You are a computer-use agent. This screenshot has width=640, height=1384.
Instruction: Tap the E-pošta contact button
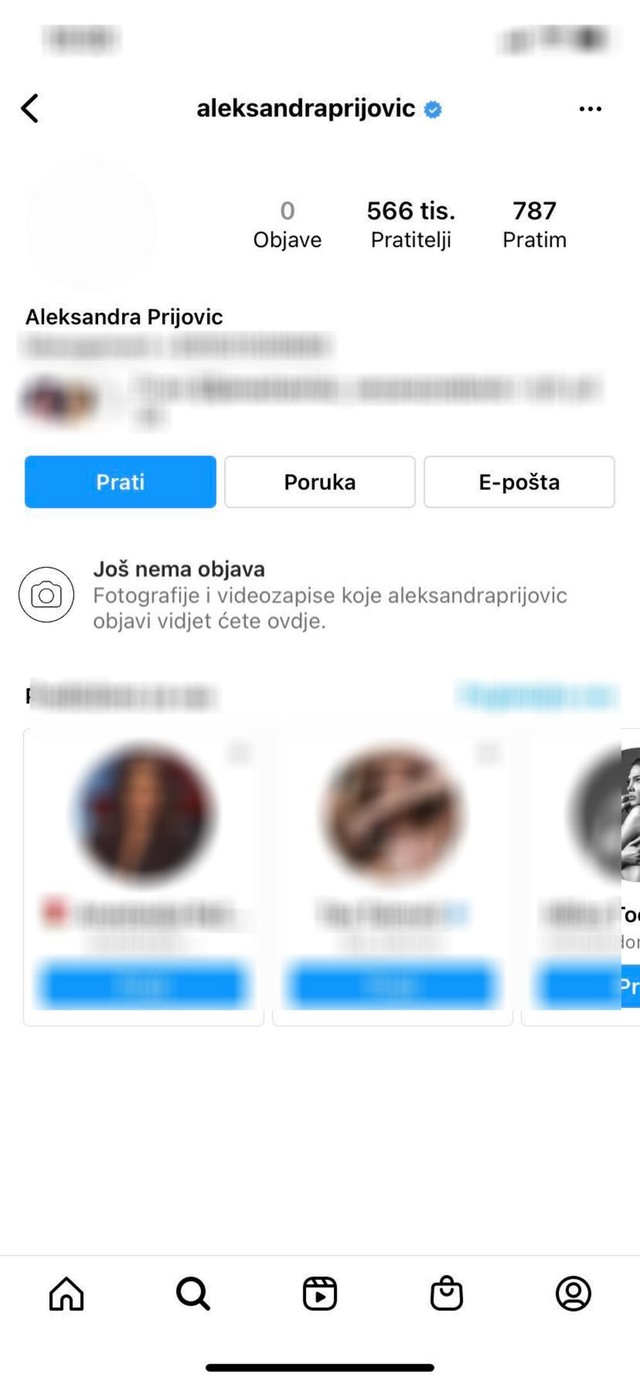coord(519,482)
